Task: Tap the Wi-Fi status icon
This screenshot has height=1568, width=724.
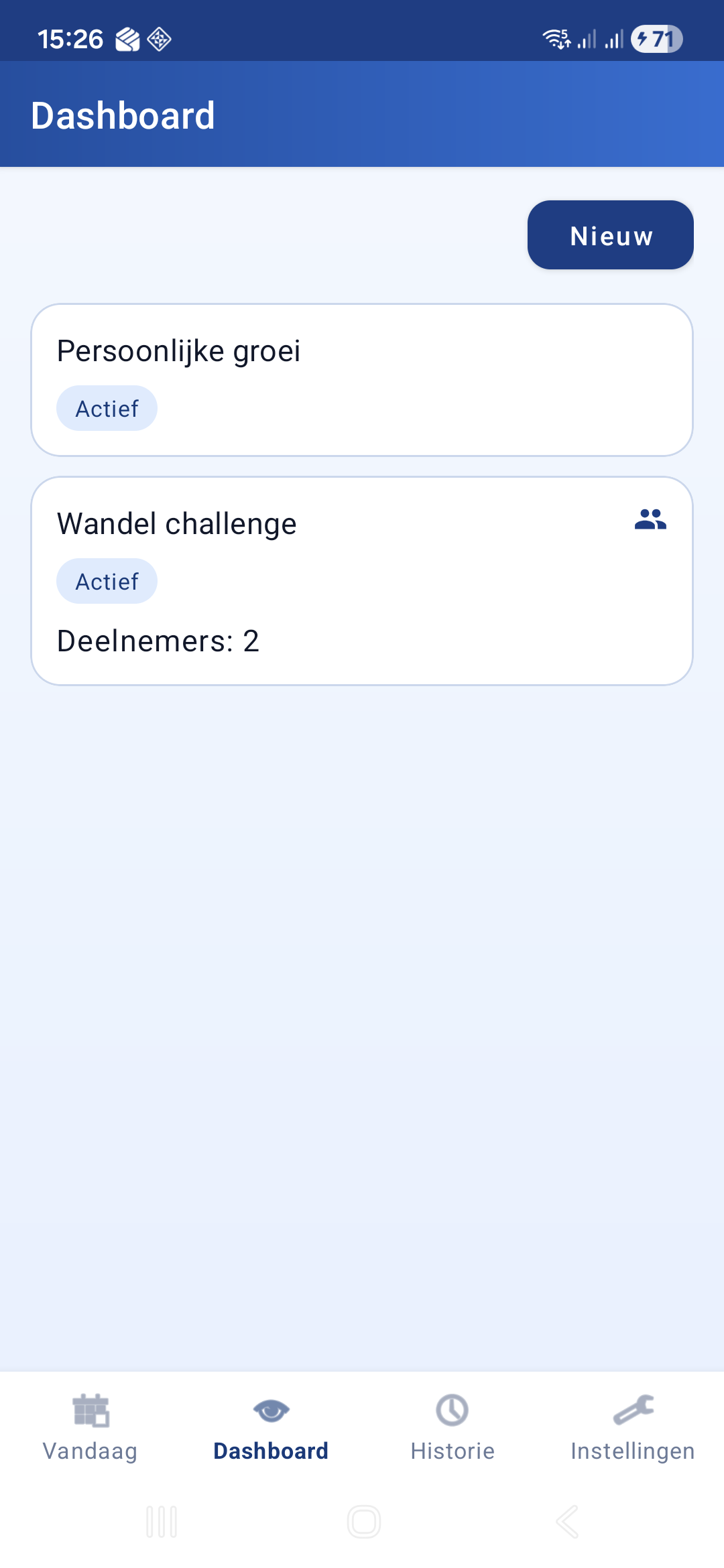Action: click(556, 39)
